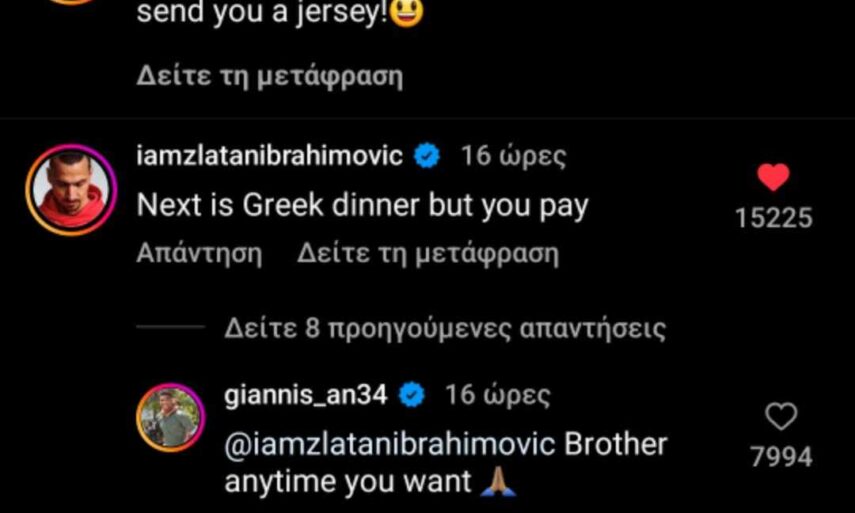
Task: Translate the Greek dinner comment
Action: click(427, 253)
